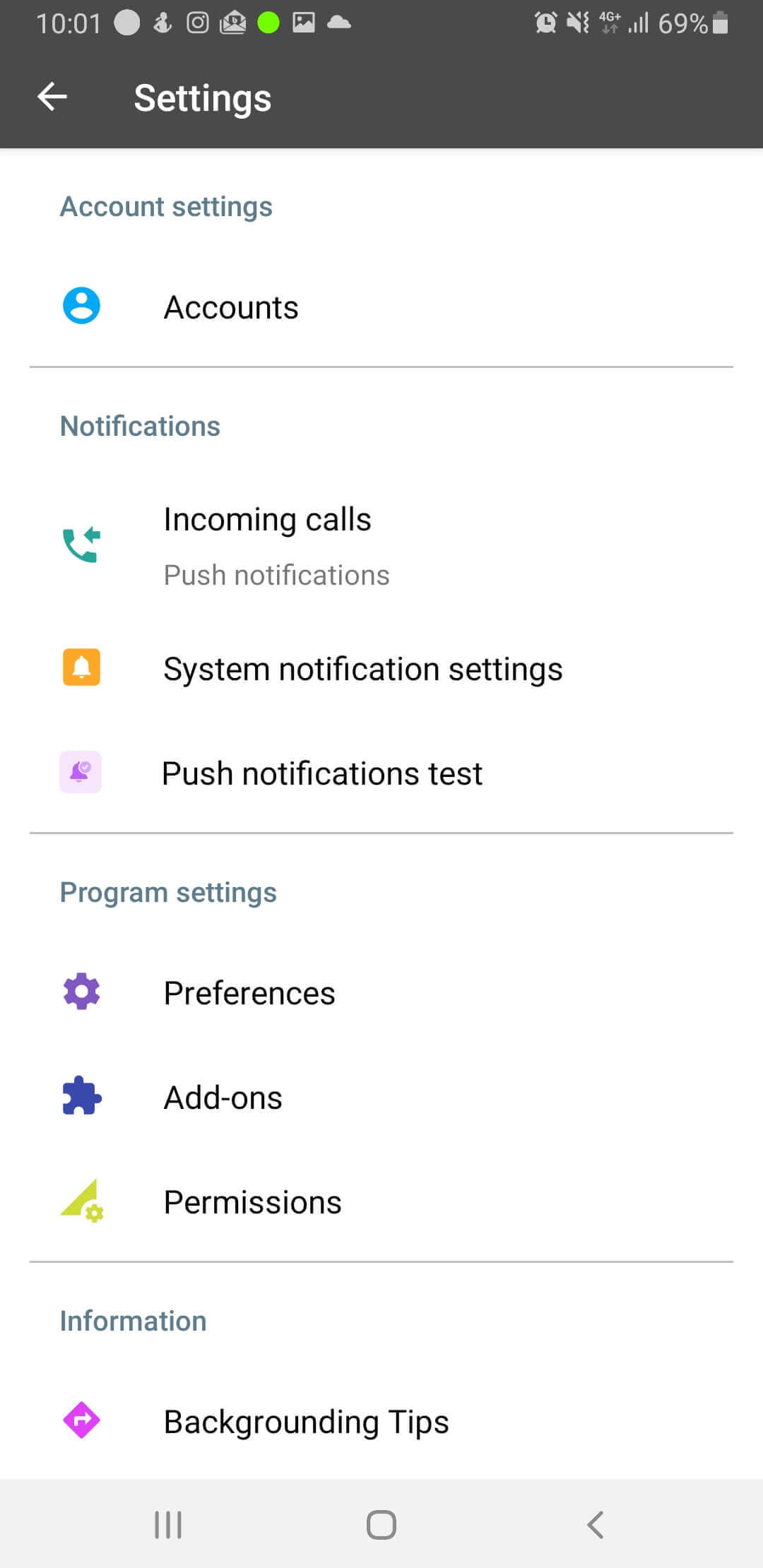Open the Add-ons row

[x=381, y=1097]
